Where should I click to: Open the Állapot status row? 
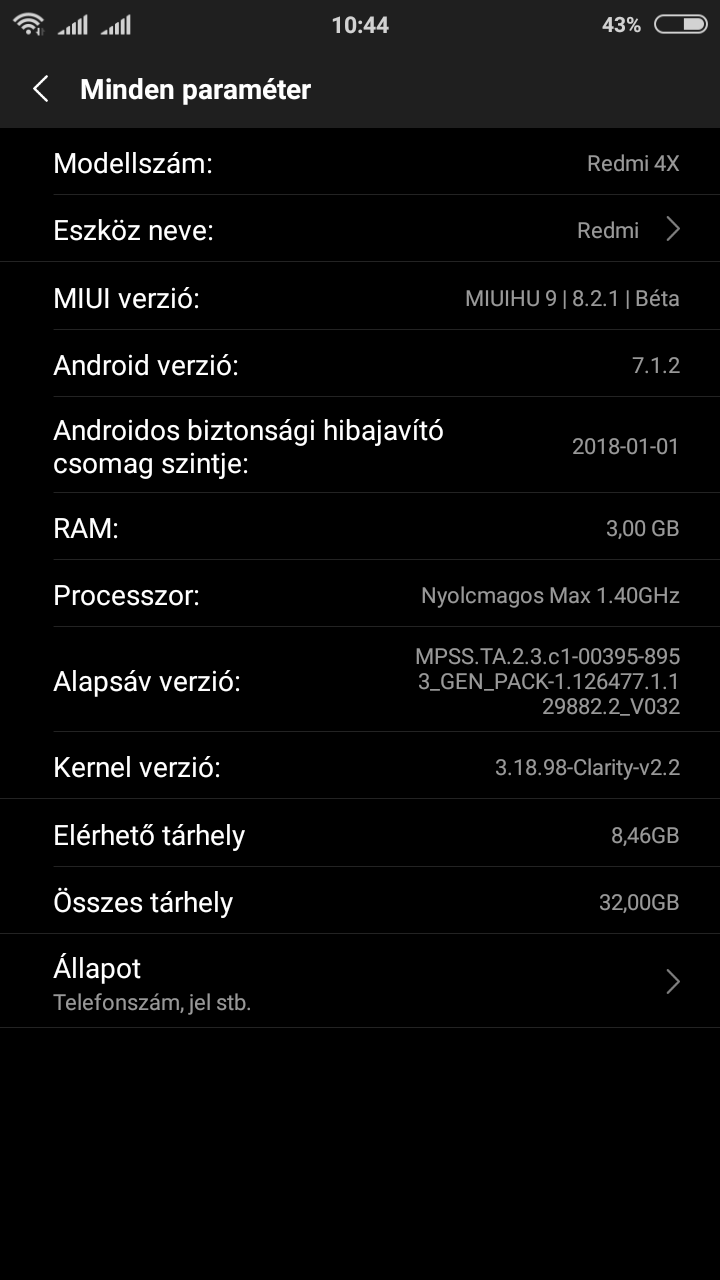click(x=360, y=981)
